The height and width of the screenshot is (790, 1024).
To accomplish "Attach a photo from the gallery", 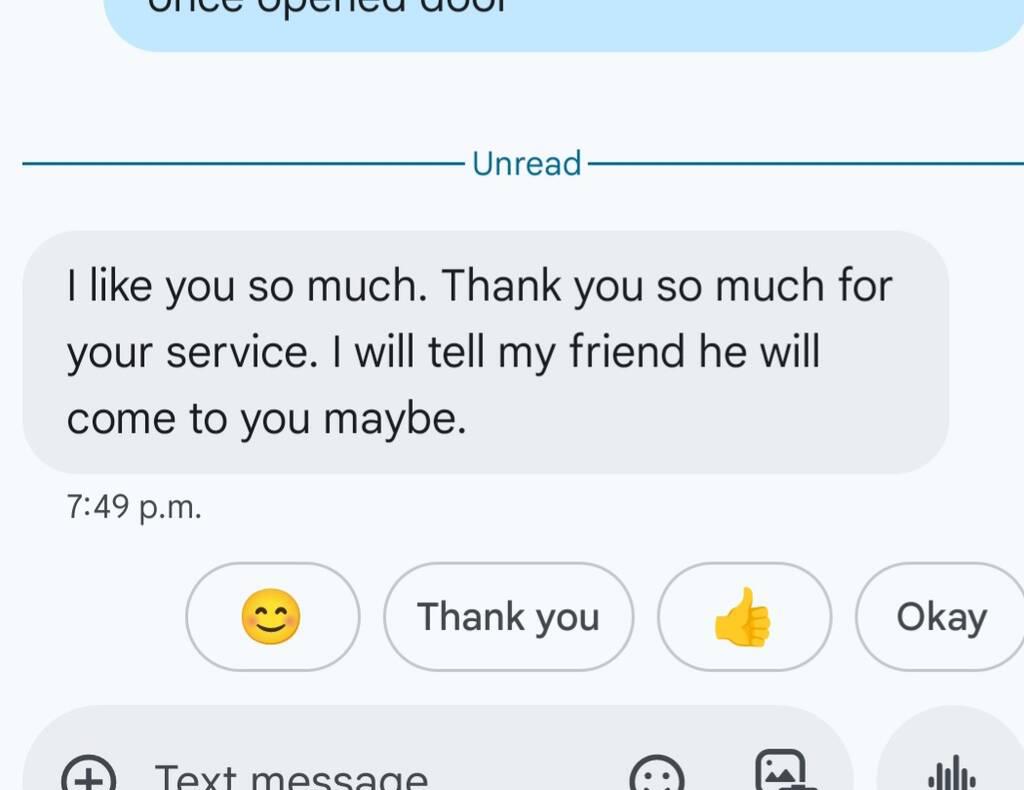I will pos(781,772).
